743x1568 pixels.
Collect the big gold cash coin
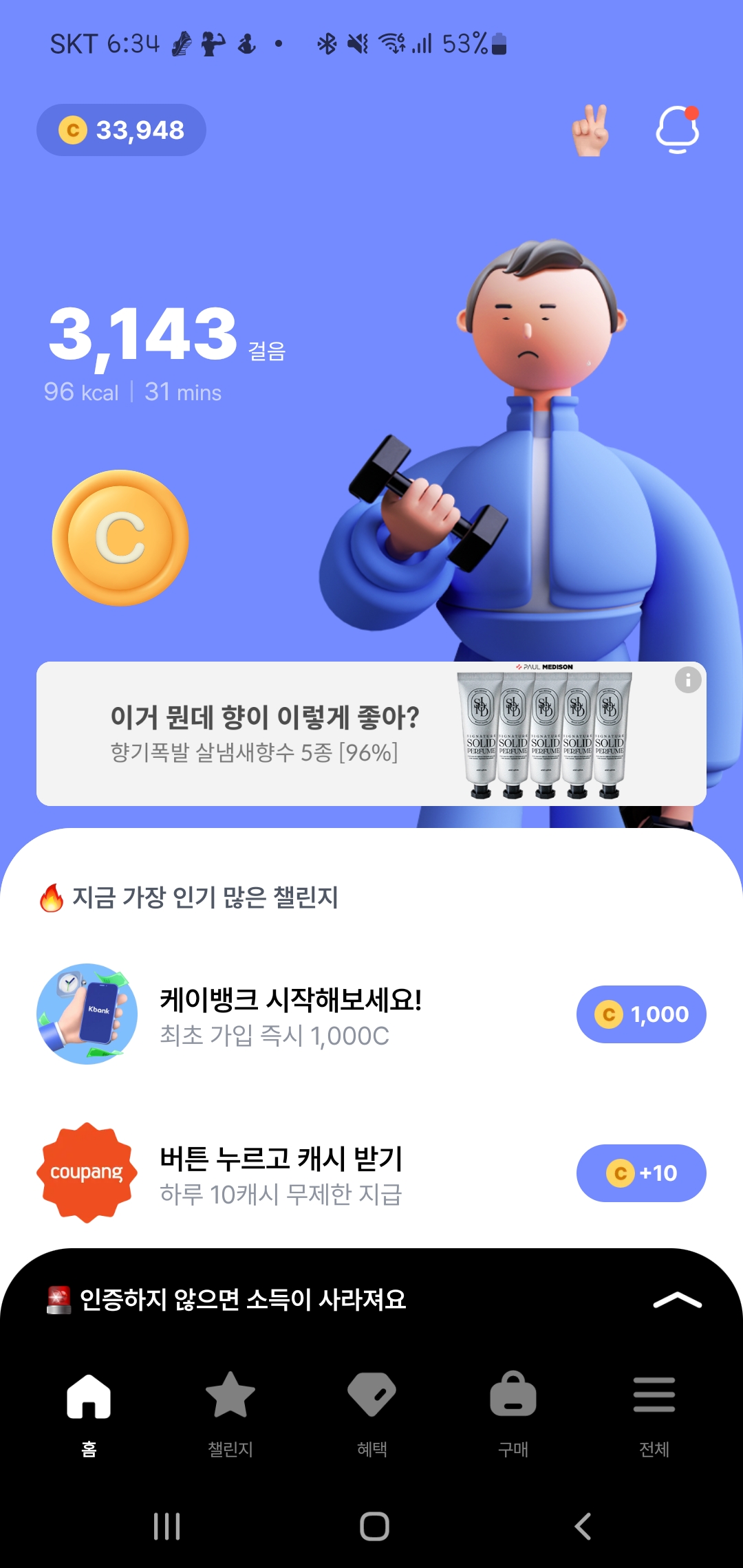pyautogui.click(x=120, y=538)
